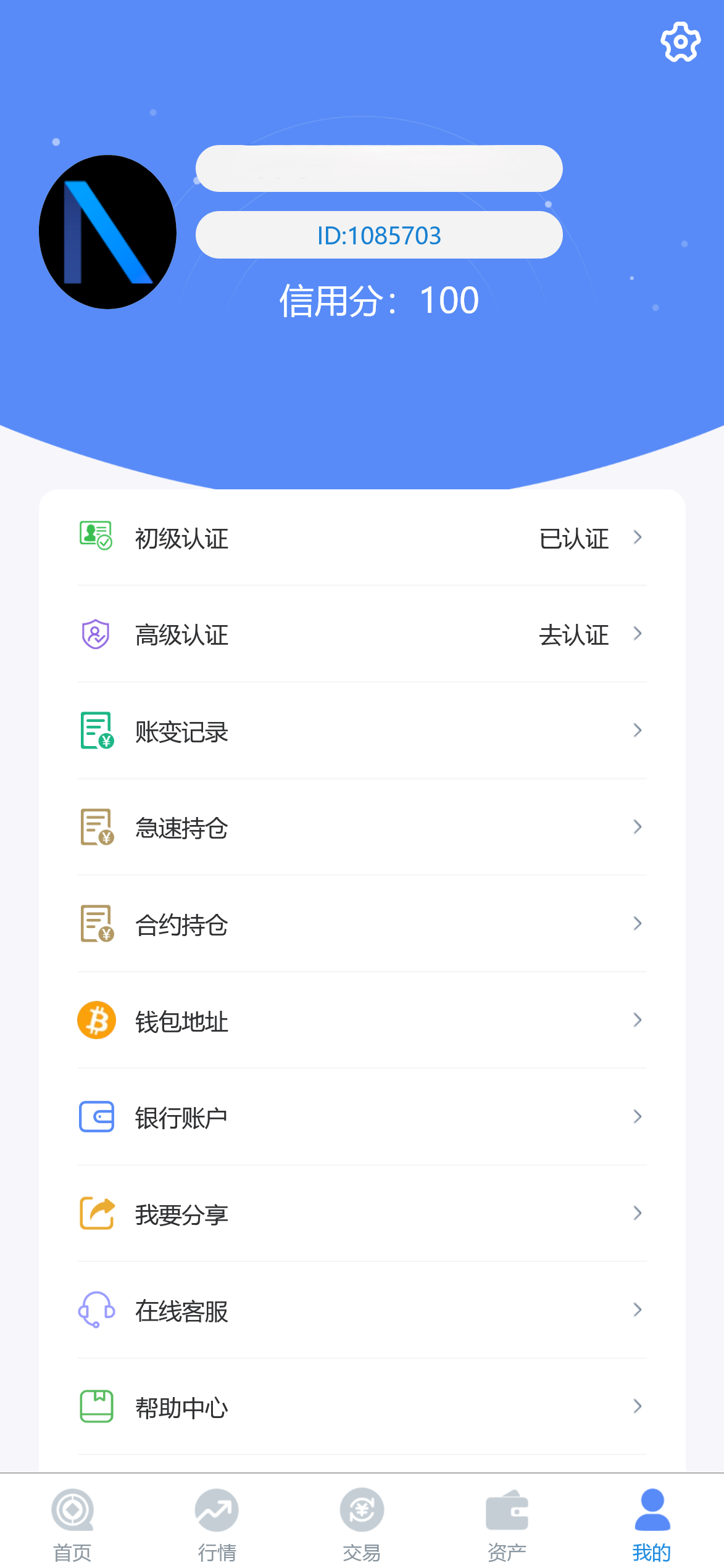This screenshot has width=724, height=1568.
Task: Tap the profile avatar picture
Action: coord(107,232)
